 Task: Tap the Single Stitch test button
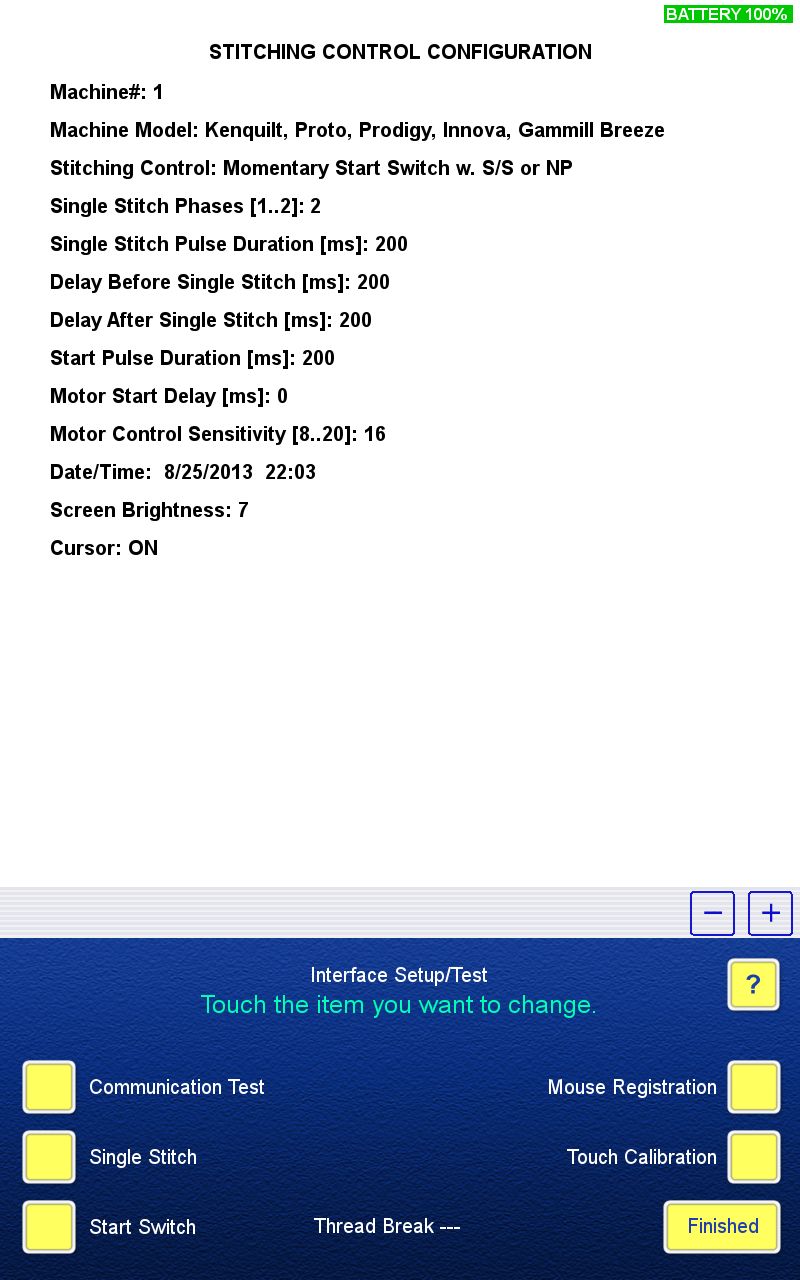[49, 1157]
